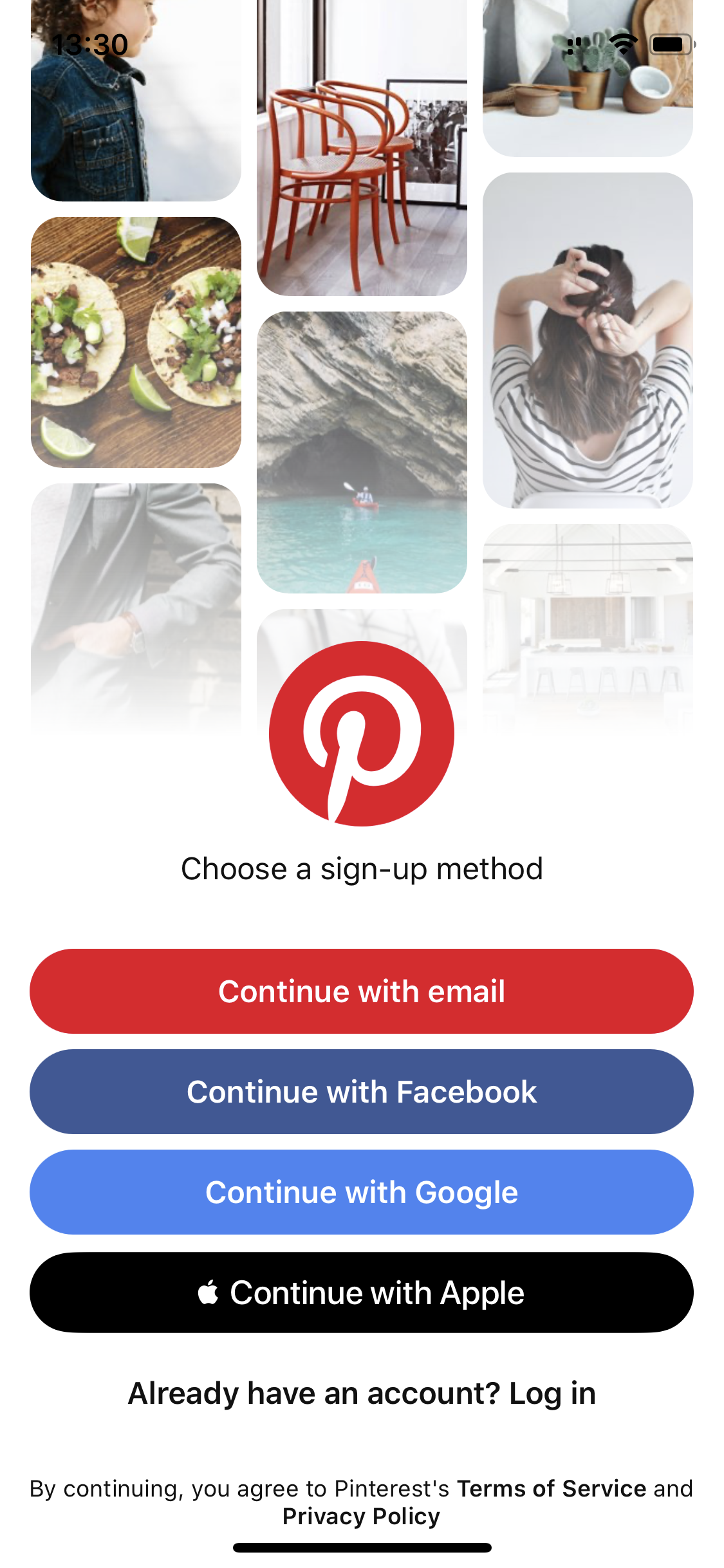Screen dimensions: 724x1568
Task: Continue with email sign-up
Action: (x=362, y=991)
